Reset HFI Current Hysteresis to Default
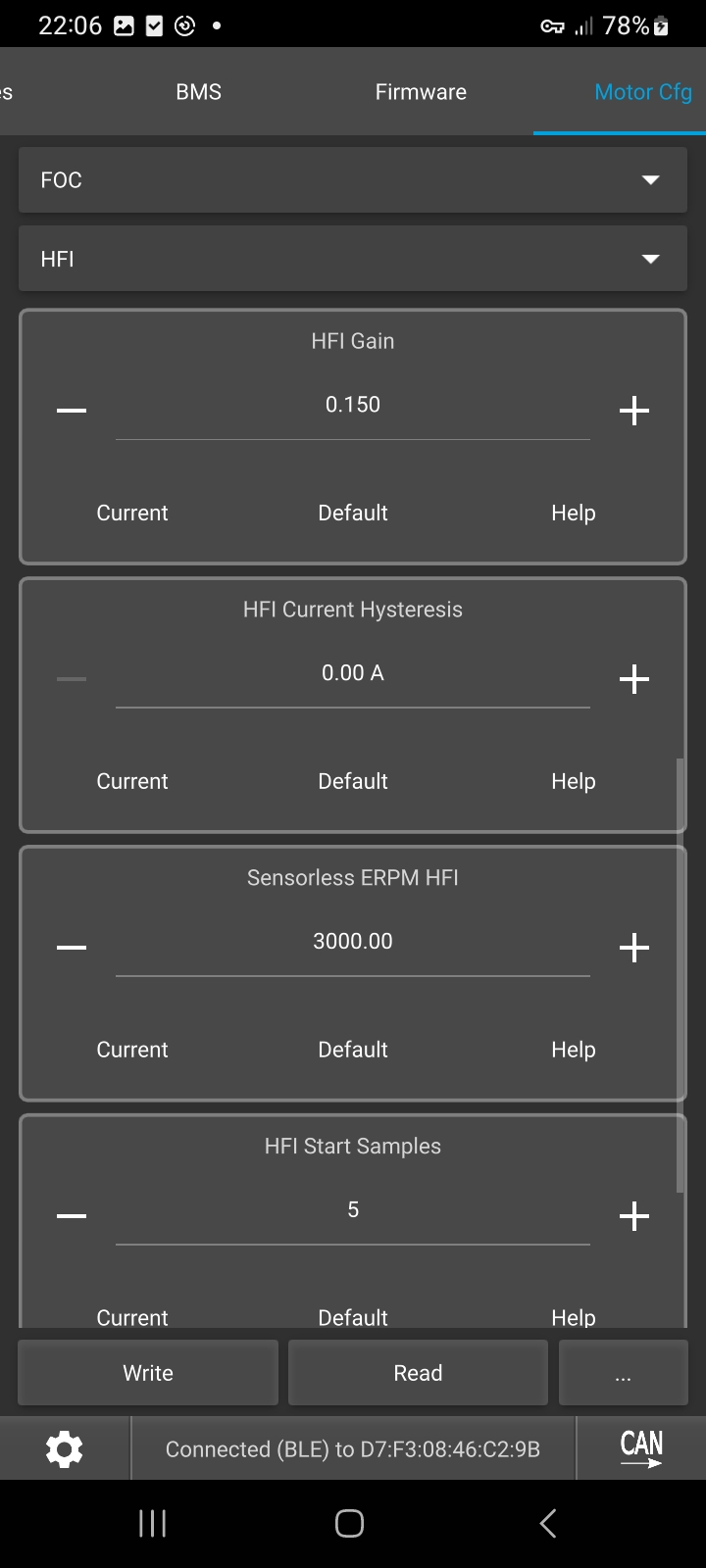 (x=353, y=782)
